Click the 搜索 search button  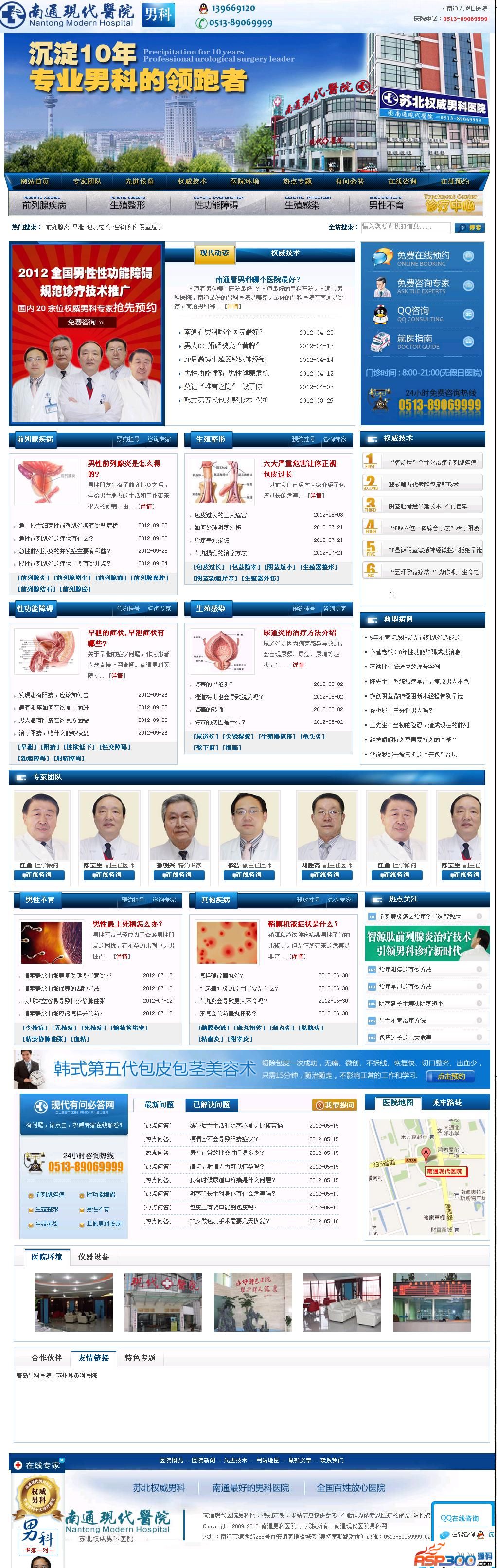[x=470, y=228]
